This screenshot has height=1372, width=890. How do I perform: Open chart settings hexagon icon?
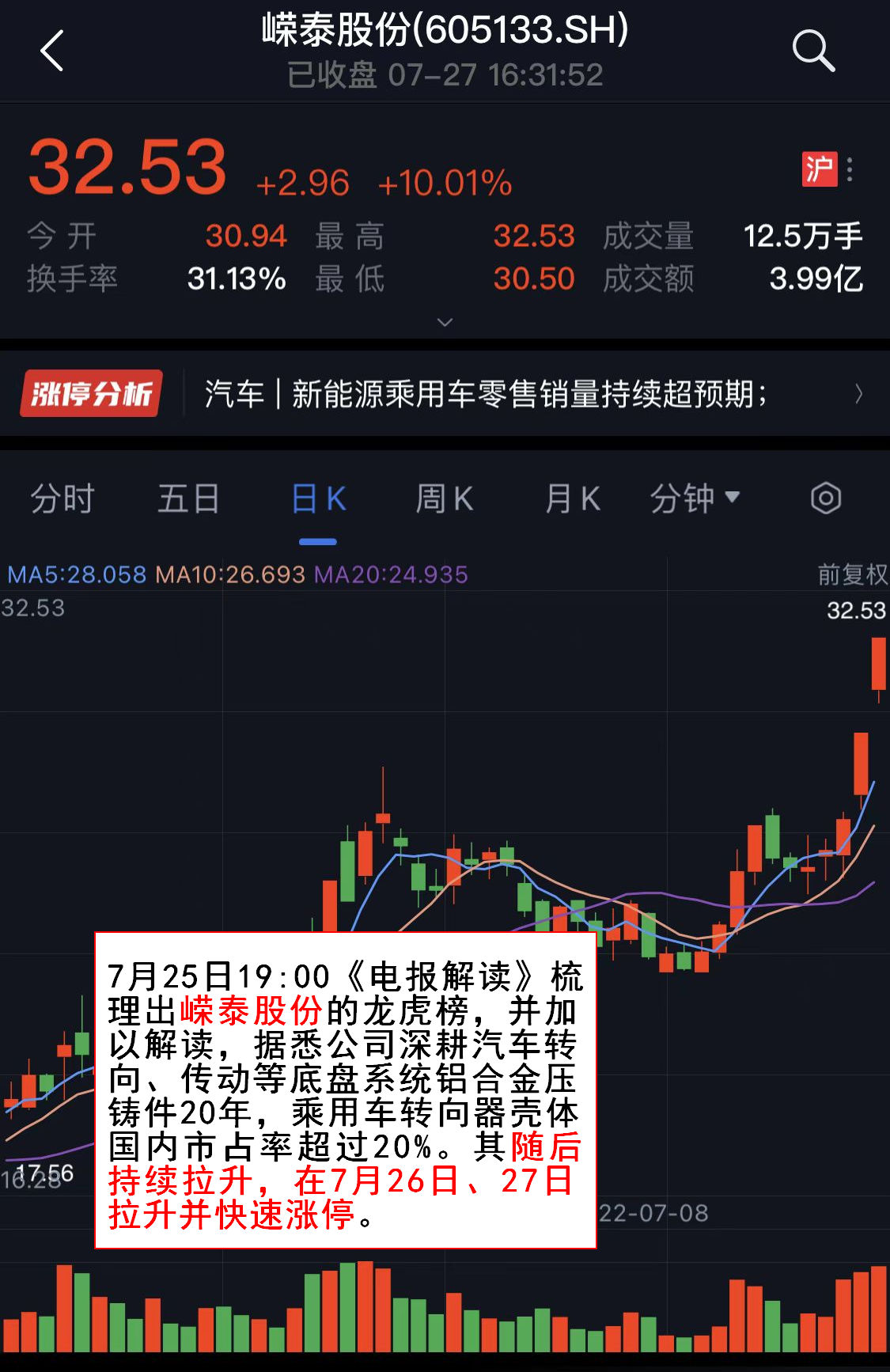click(825, 498)
